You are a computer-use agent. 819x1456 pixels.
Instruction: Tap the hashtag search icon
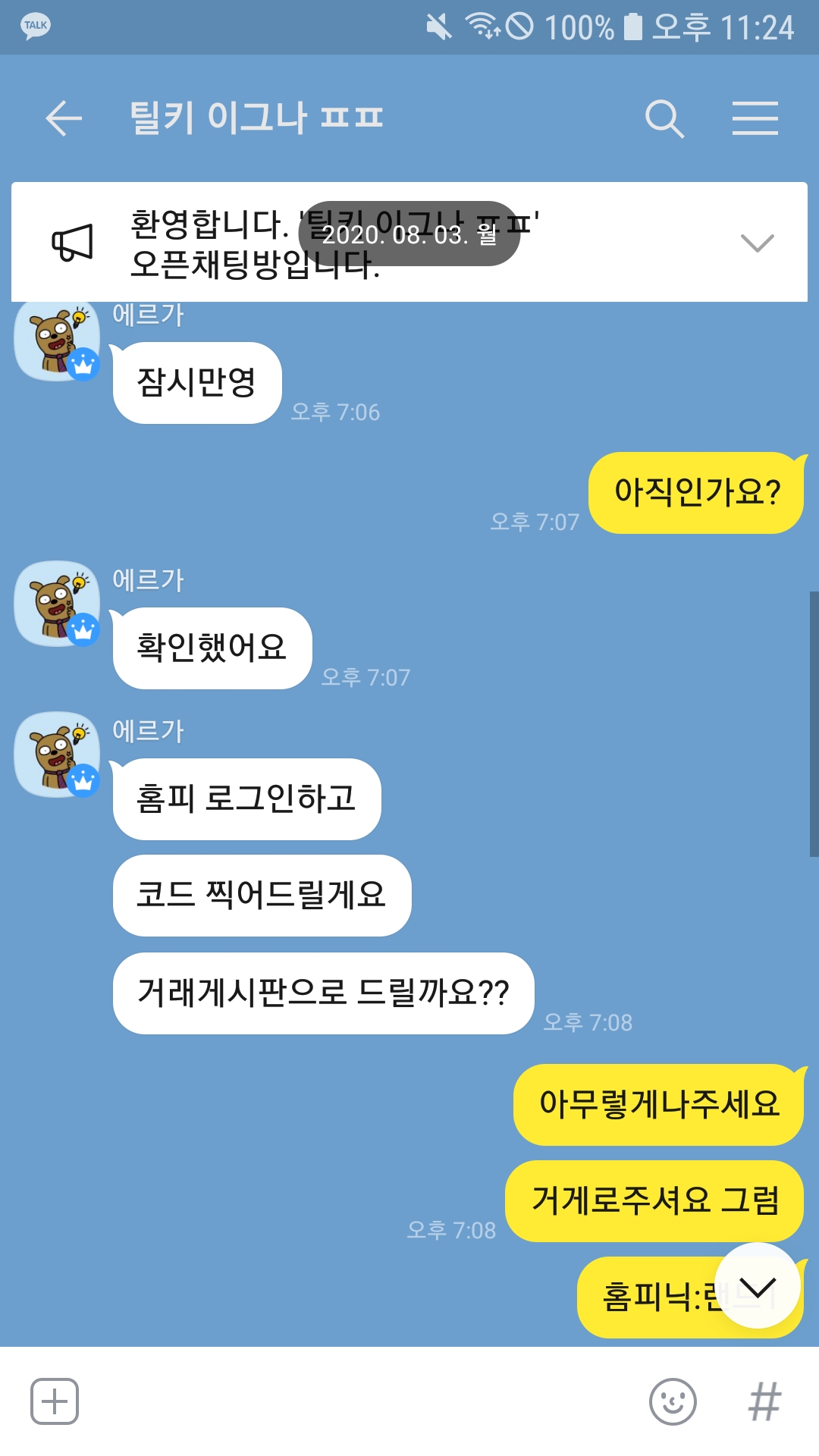764,1401
